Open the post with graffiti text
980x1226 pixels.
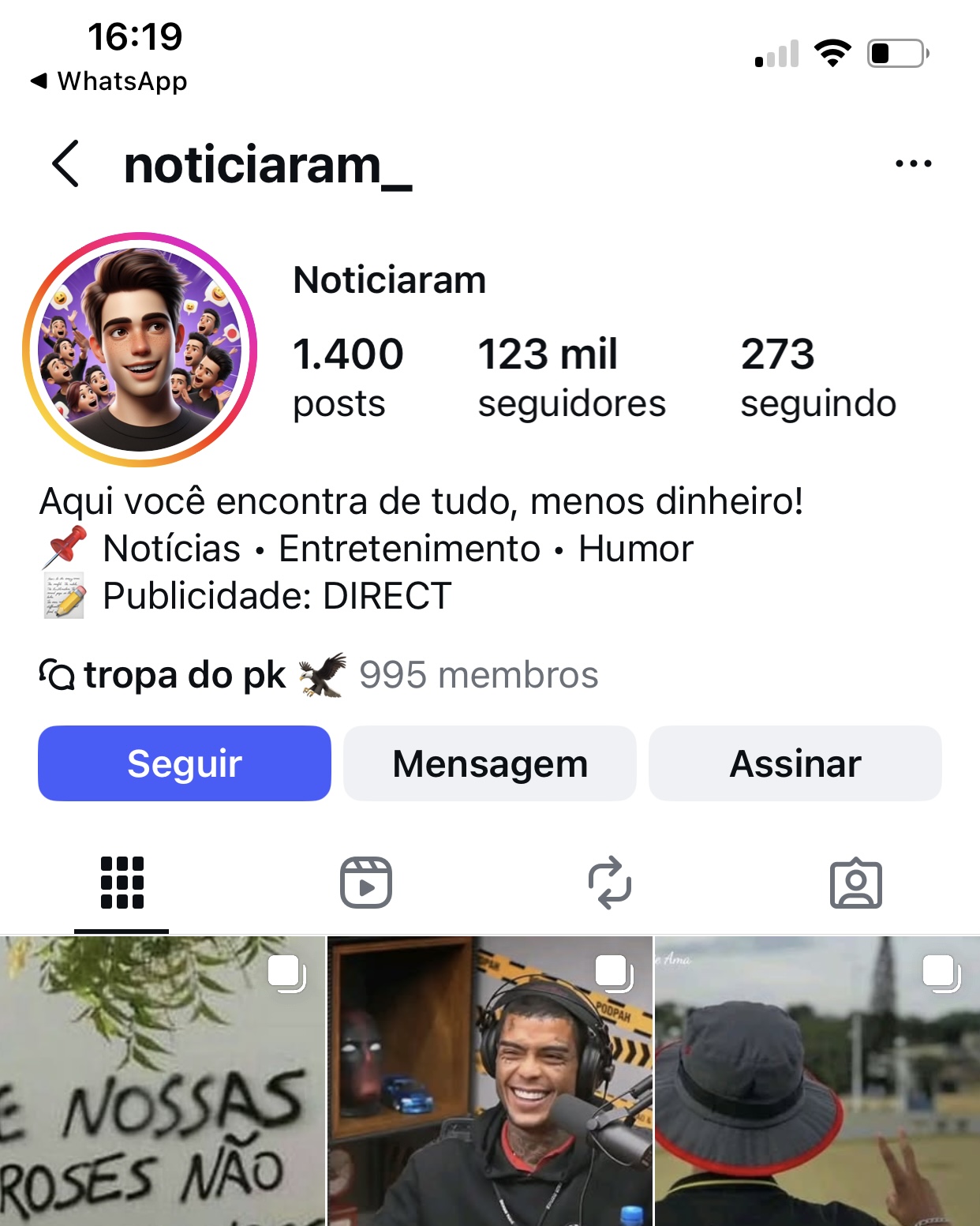162,1082
